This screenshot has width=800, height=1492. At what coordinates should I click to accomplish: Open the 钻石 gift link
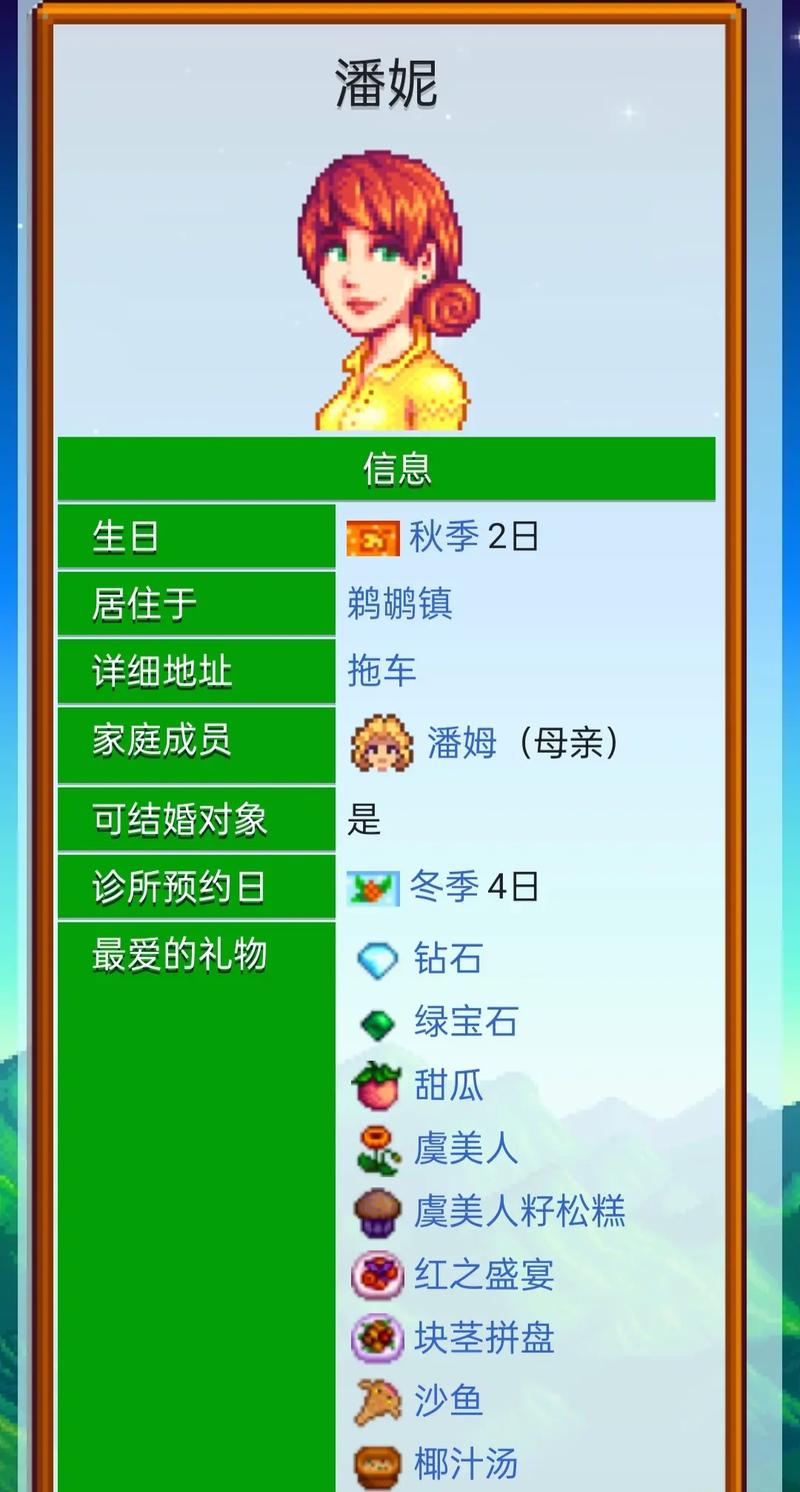click(448, 958)
